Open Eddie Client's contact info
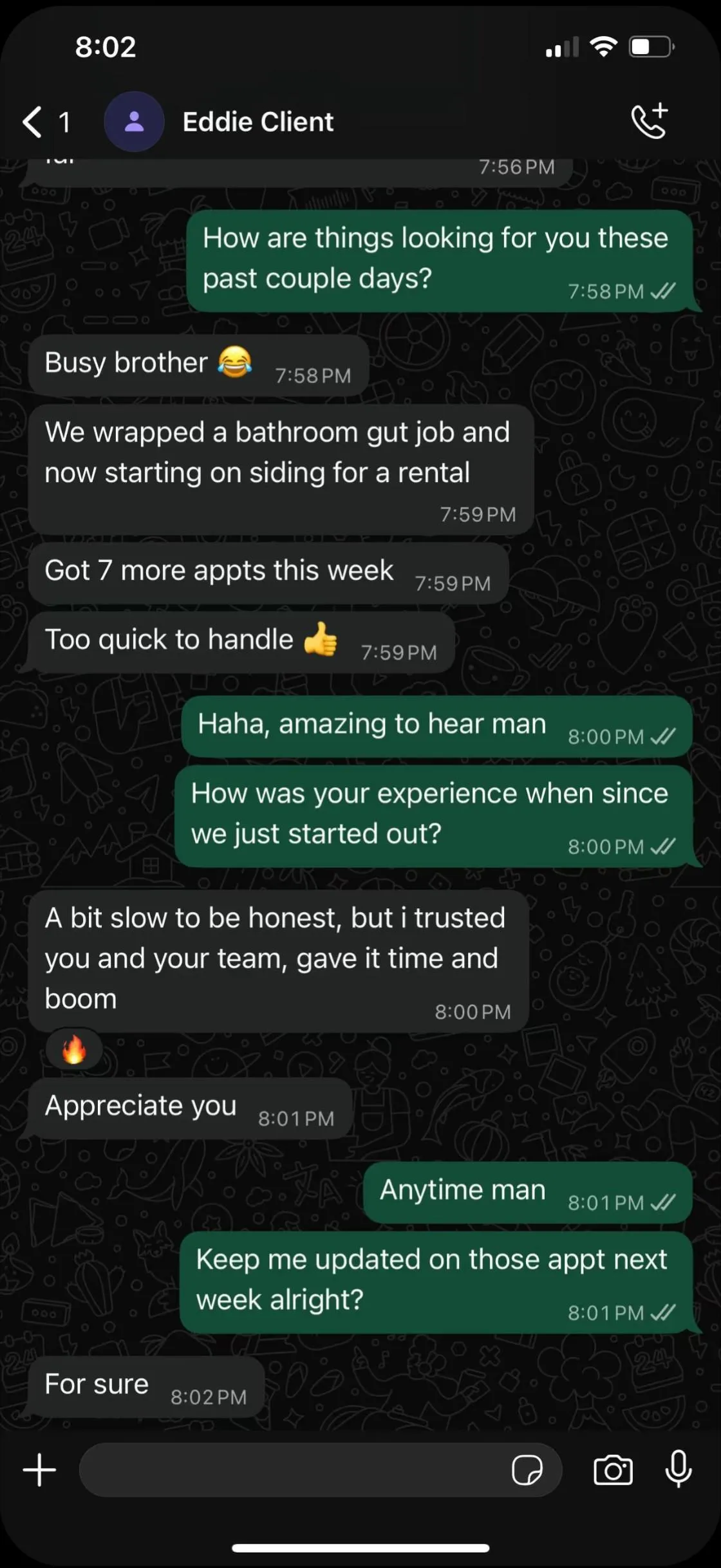This screenshot has width=721, height=1568. pyautogui.click(x=257, y=122)
